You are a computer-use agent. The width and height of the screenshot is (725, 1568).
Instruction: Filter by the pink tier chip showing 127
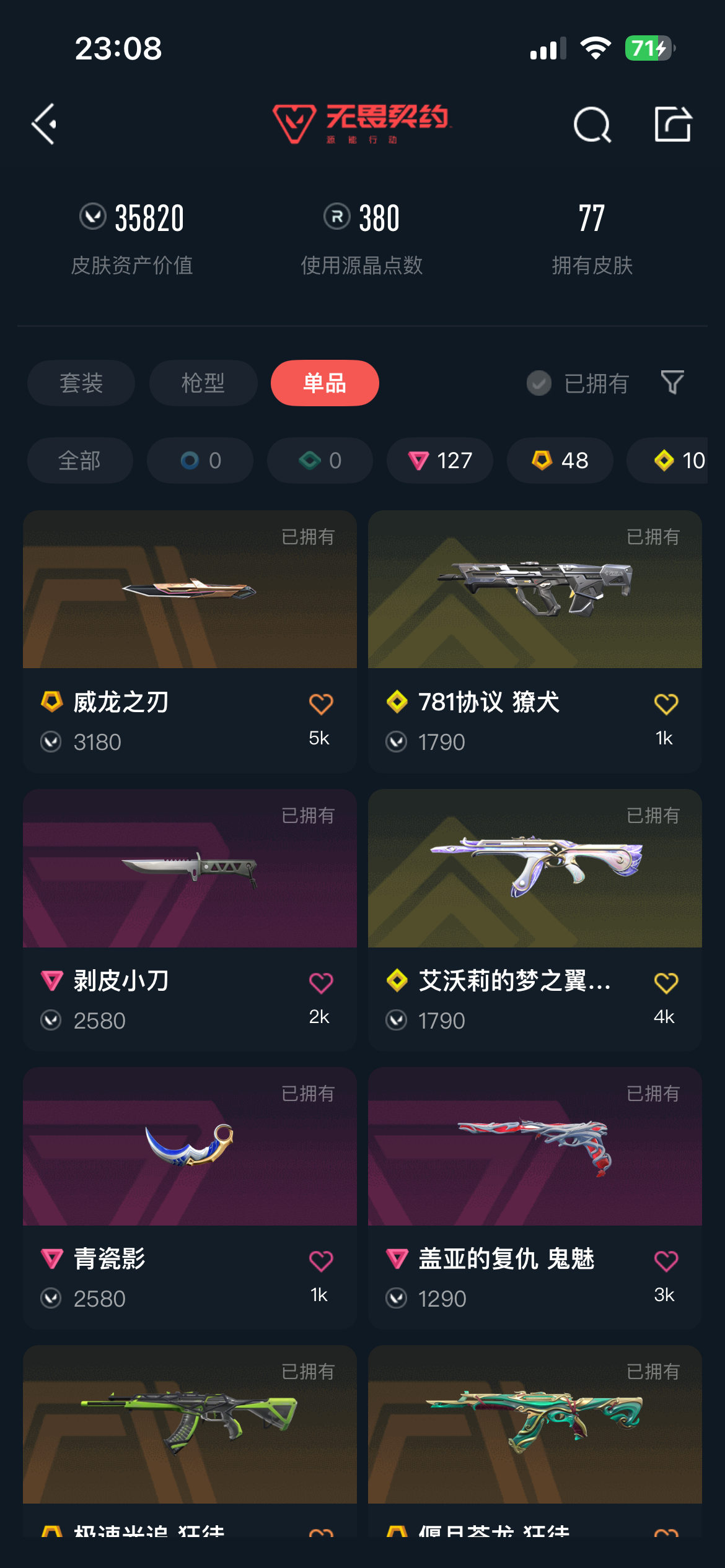tap(440, 461)
